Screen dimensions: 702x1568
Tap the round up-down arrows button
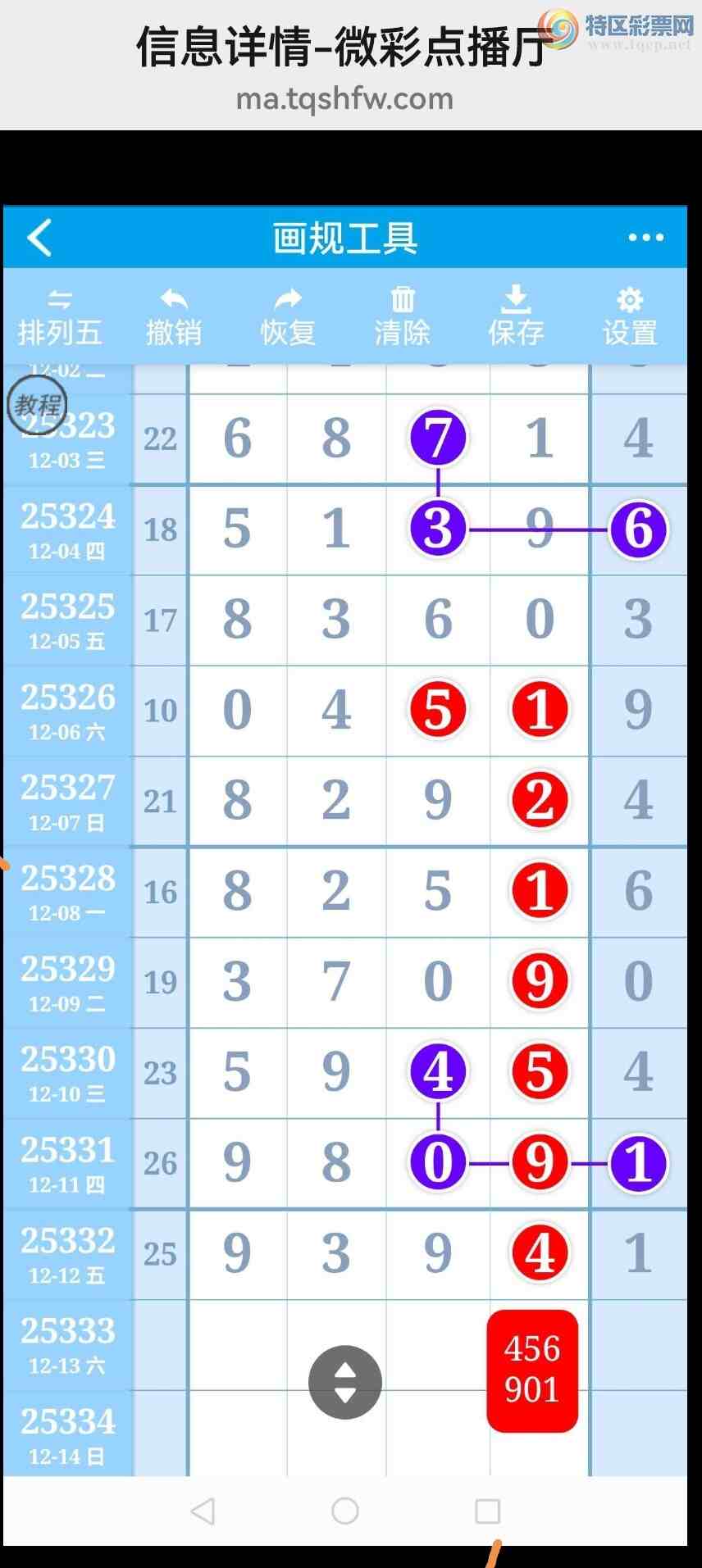coord(345,1382)
